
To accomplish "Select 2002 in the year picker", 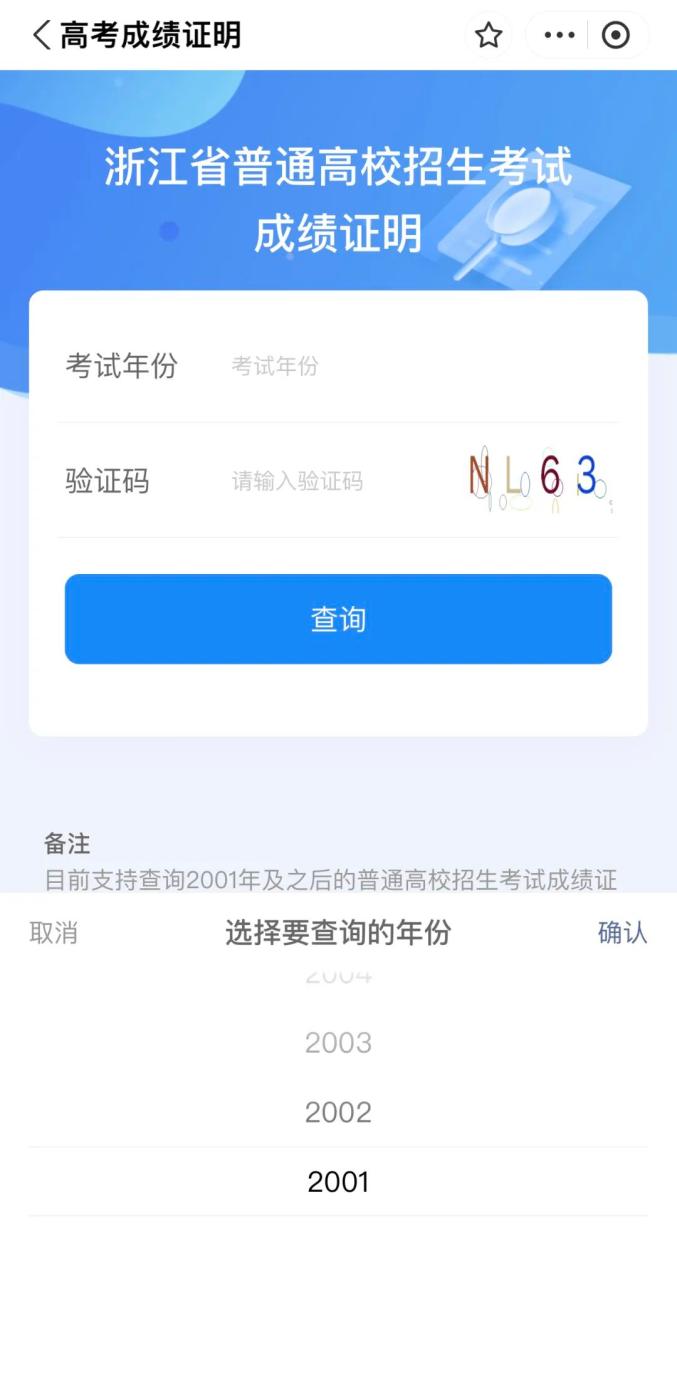I will (338, 1112).
